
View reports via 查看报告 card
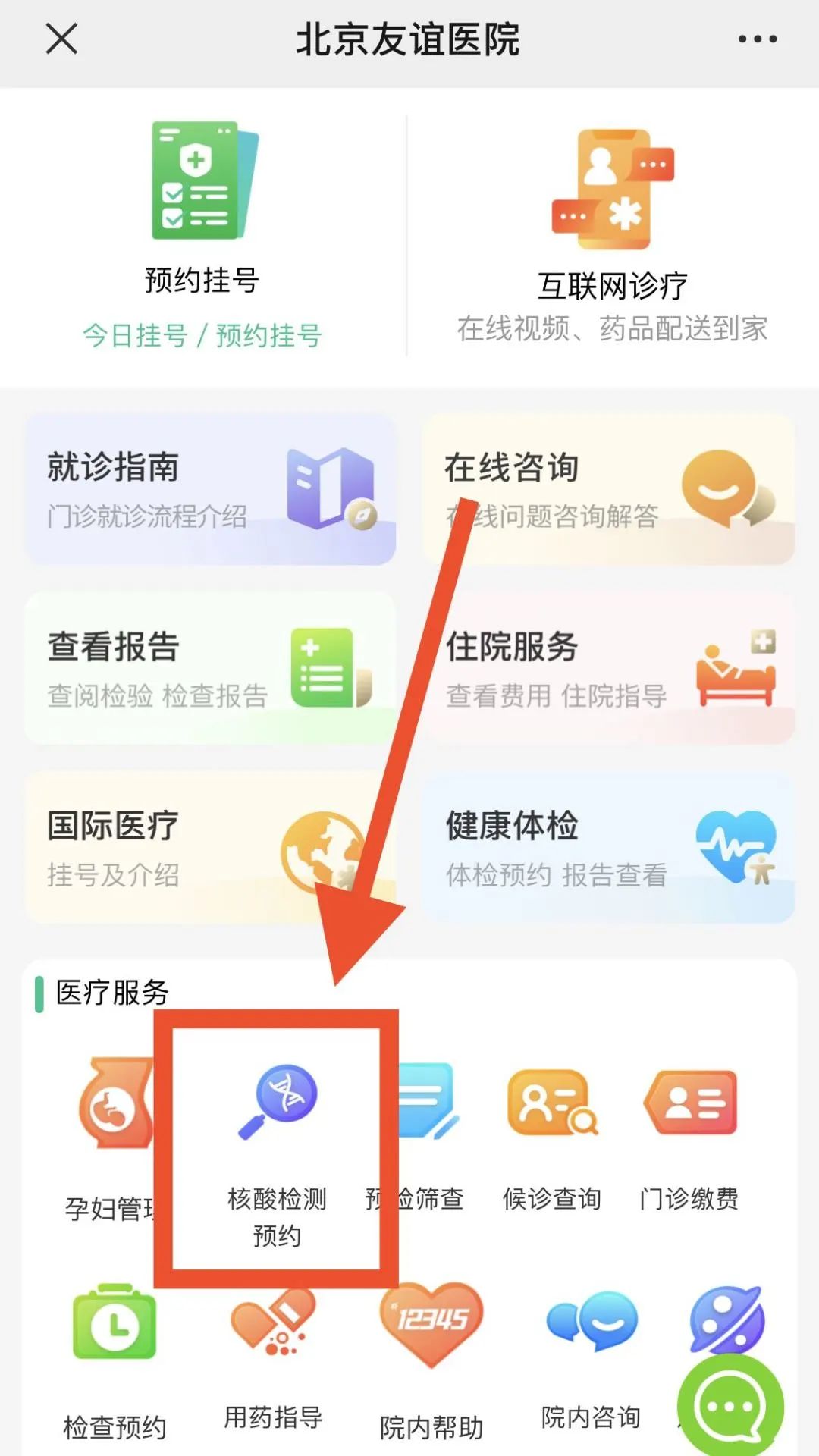coord(211,667)
